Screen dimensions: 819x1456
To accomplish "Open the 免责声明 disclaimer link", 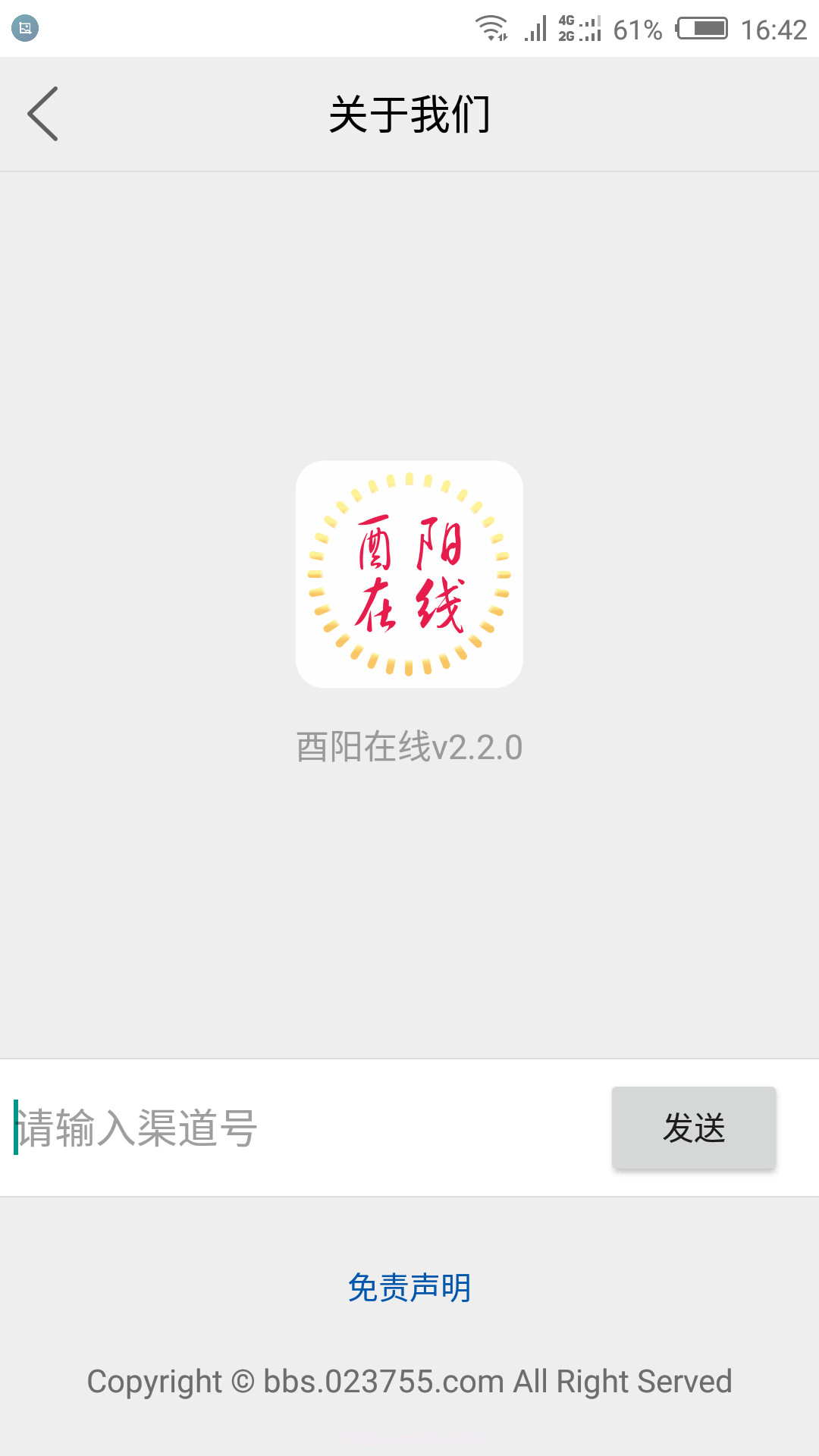I will click(409, 1287).
